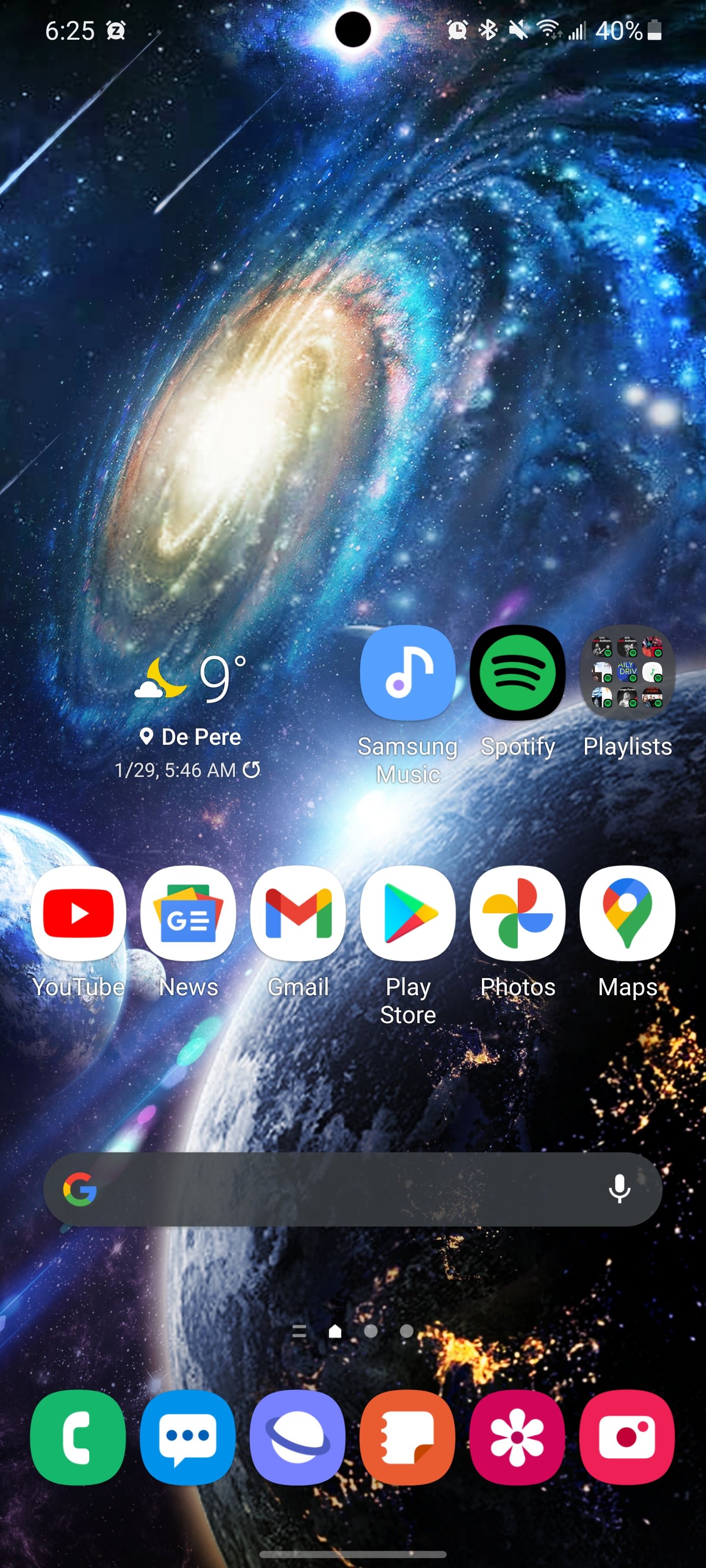Open the Play Store

[x=407, y=913]
